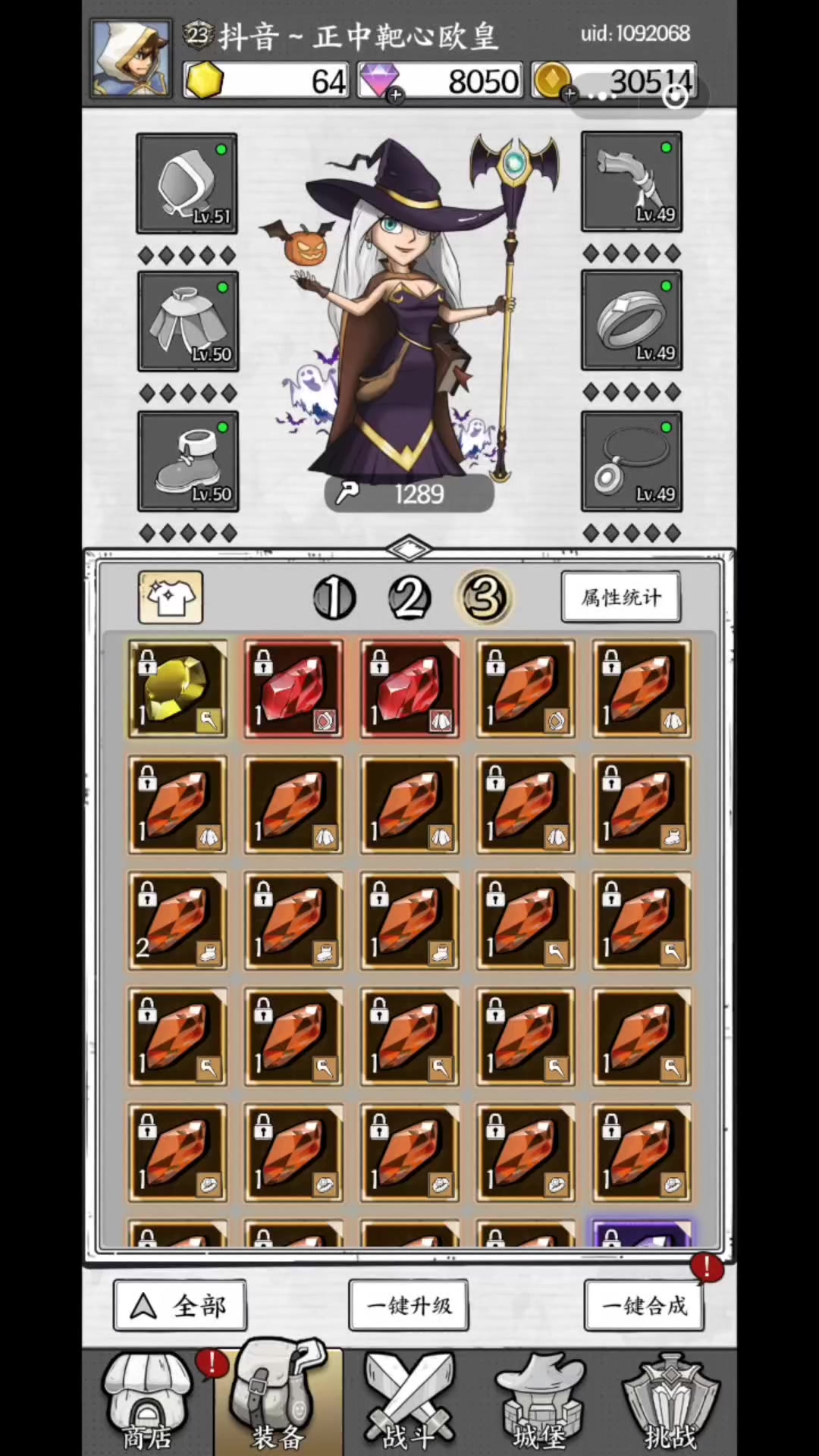Open the 挑战 challenge tab
This screenshot has height=1456, width=819.
point(670,1403)
